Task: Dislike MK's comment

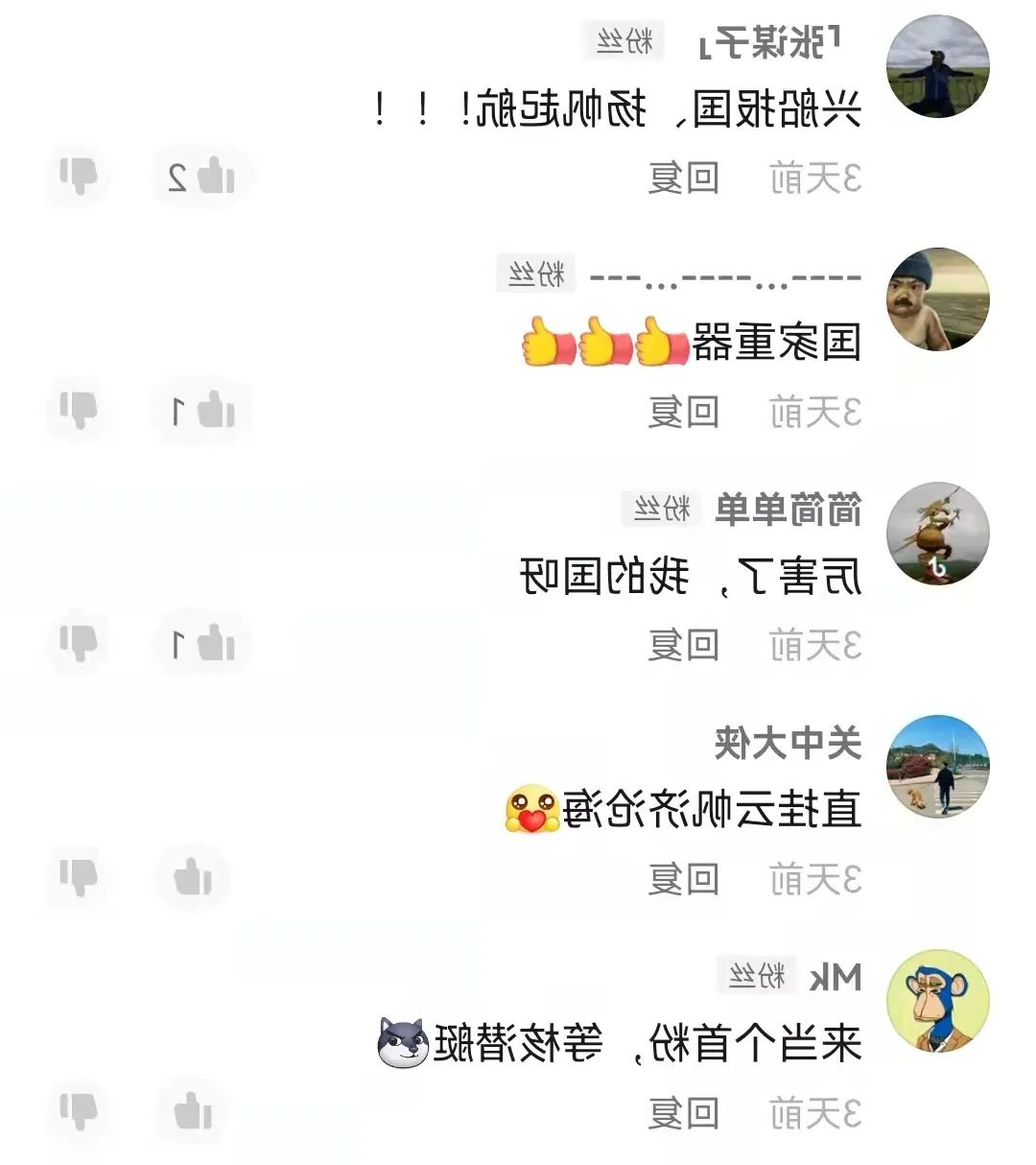Action: click(79, 1112)
